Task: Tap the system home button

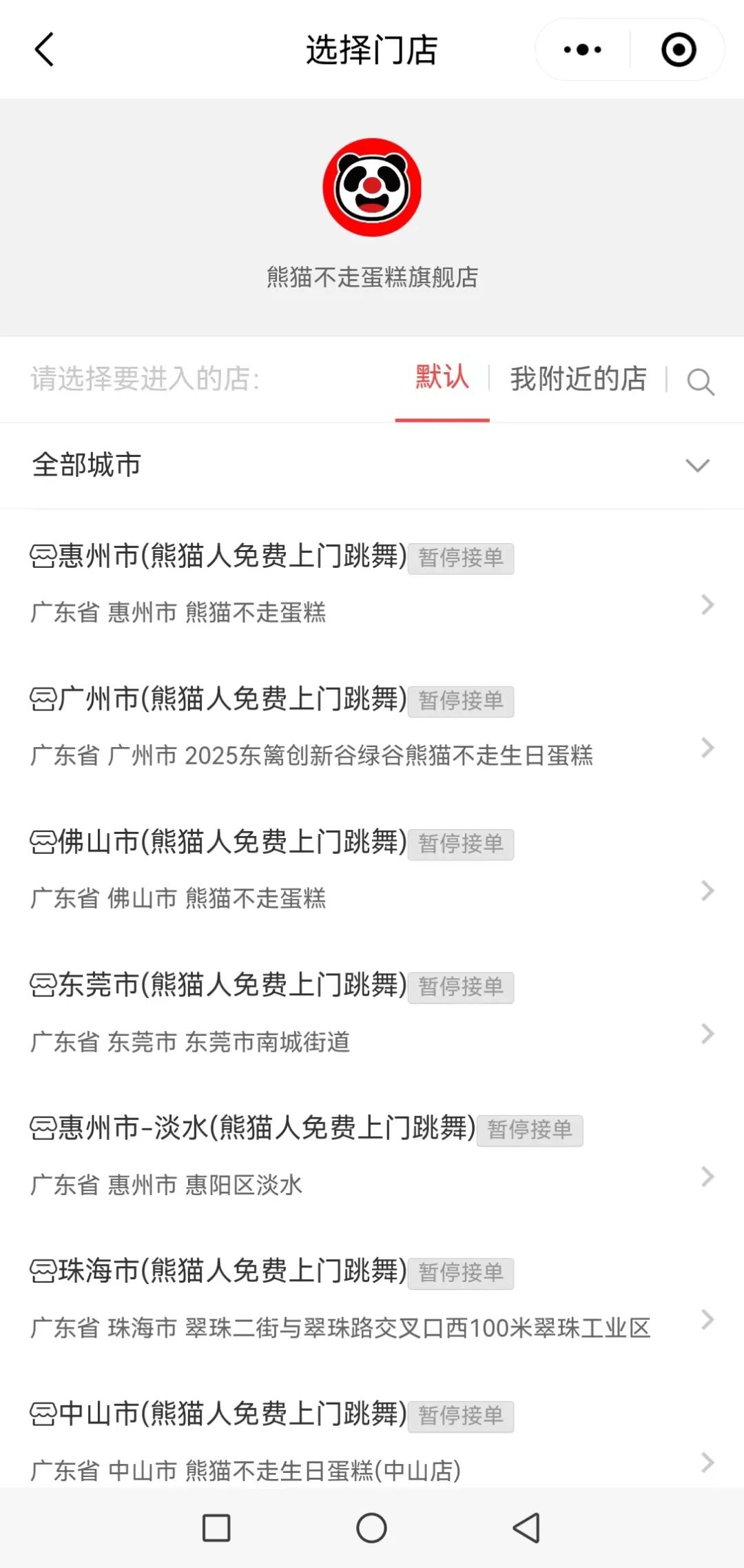Action: 371,1528
